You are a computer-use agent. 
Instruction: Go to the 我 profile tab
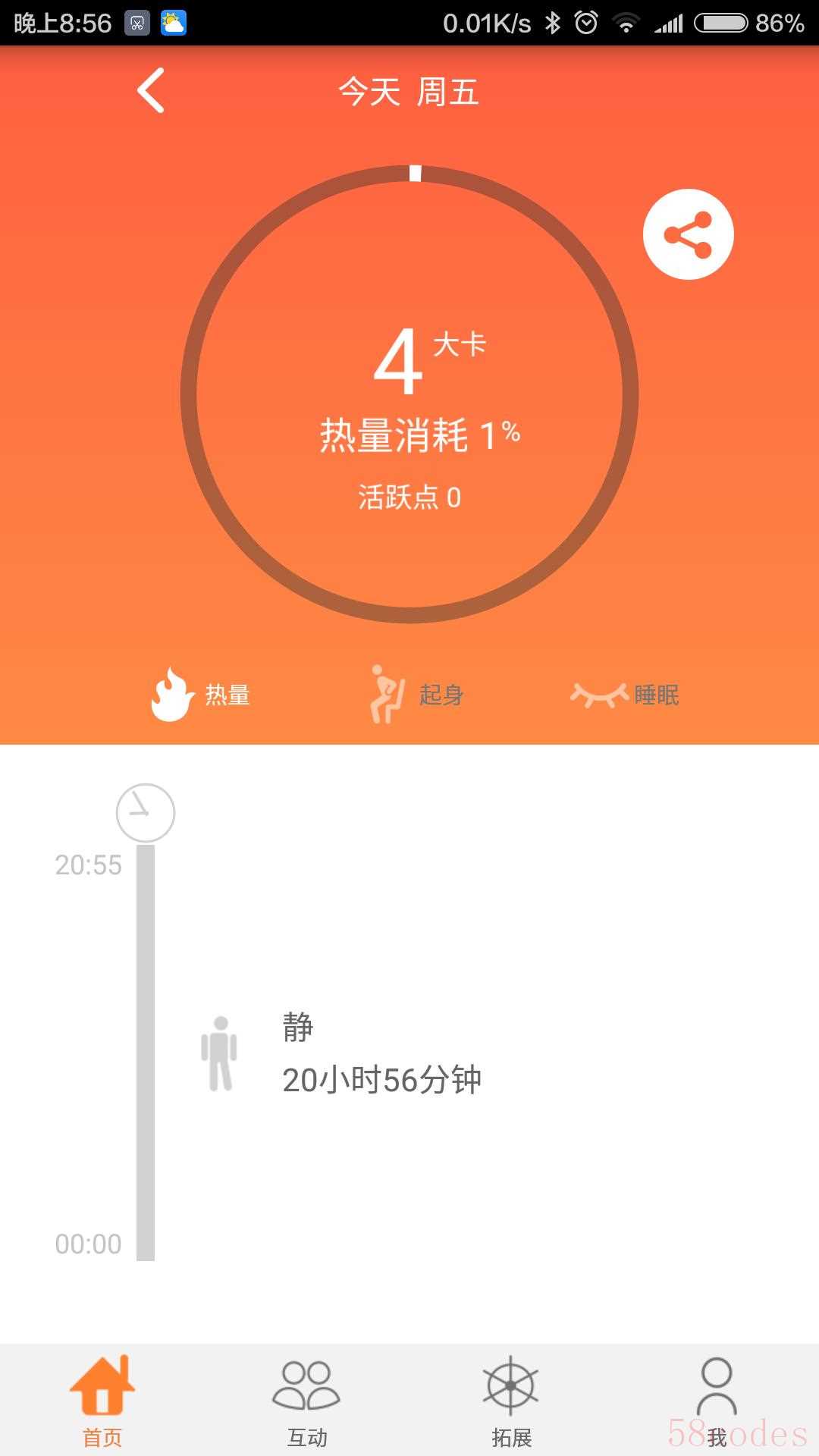click(717, 1401)
